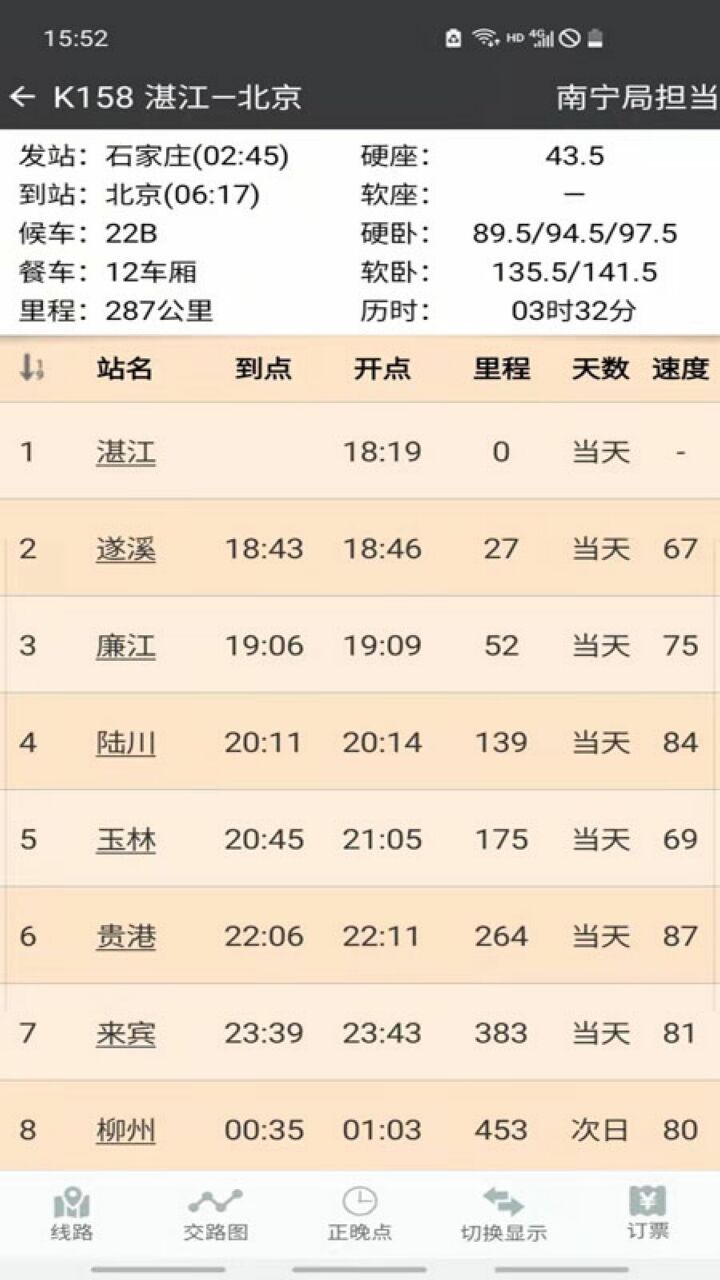Tap 切换显示 to switch display
The height and width of the screenshot is (1280, 720).
coord(503,1214)
